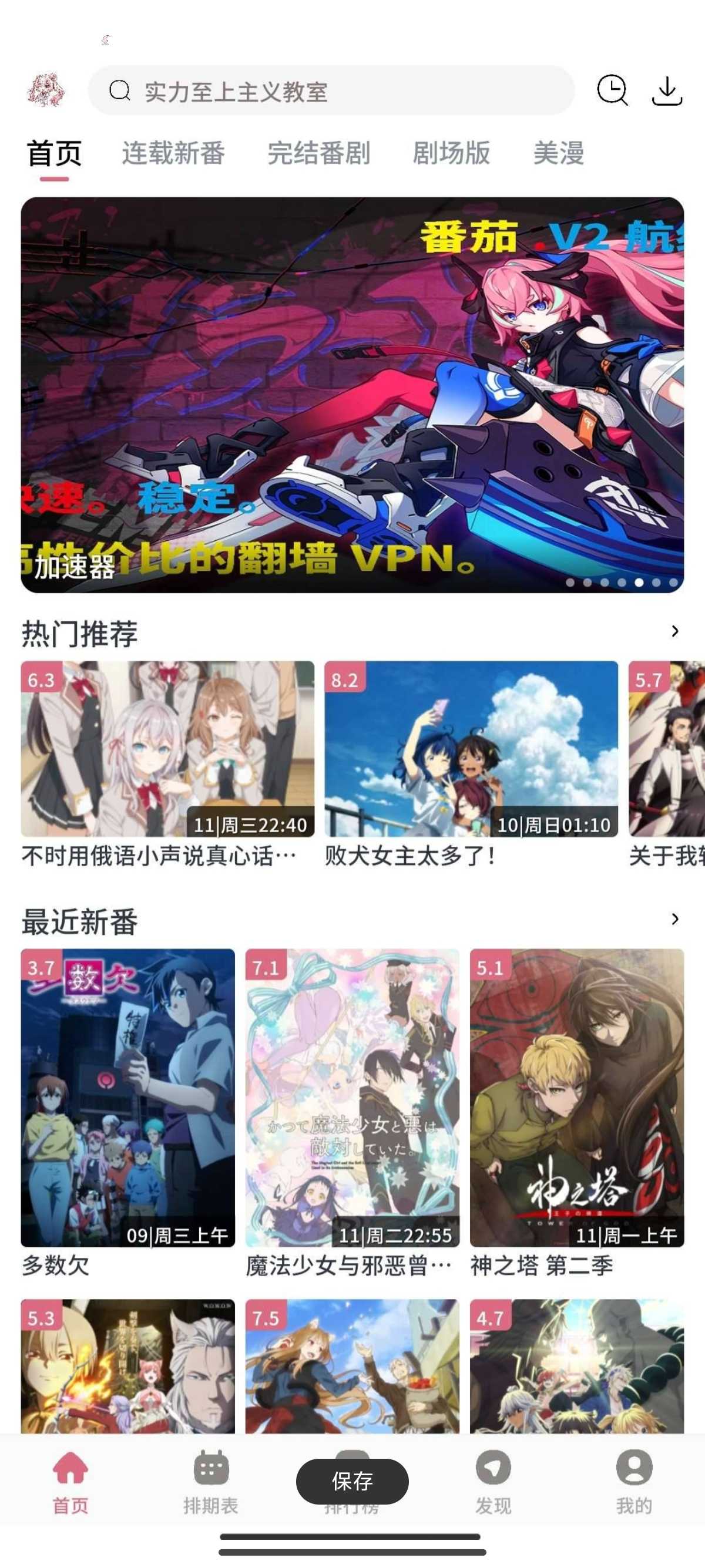This screenshot has height=1568, width=705.
Task: Open the 我的 tab
Action: [x=634, y=1482]
